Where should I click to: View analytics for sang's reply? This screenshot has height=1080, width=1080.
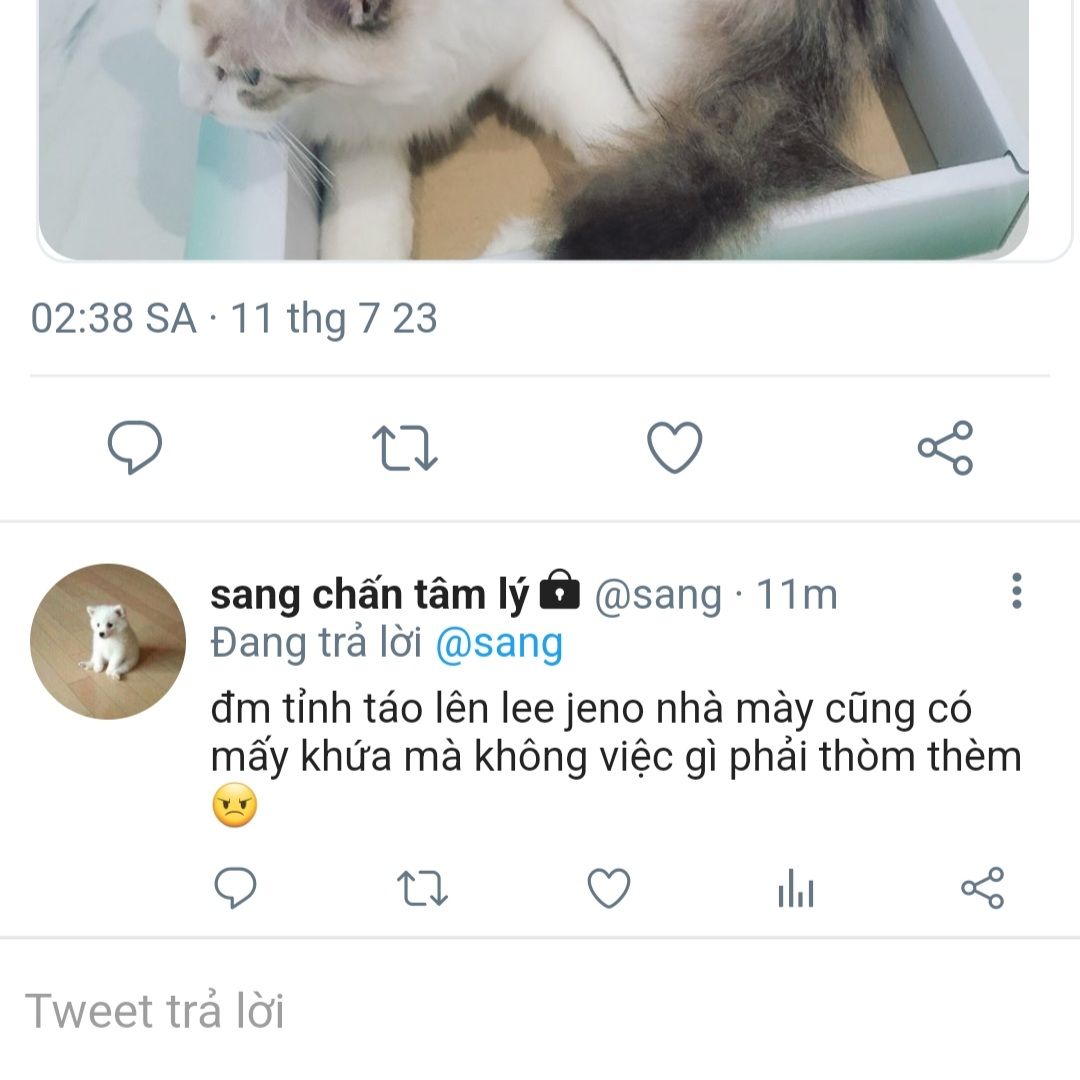[796, 888]
